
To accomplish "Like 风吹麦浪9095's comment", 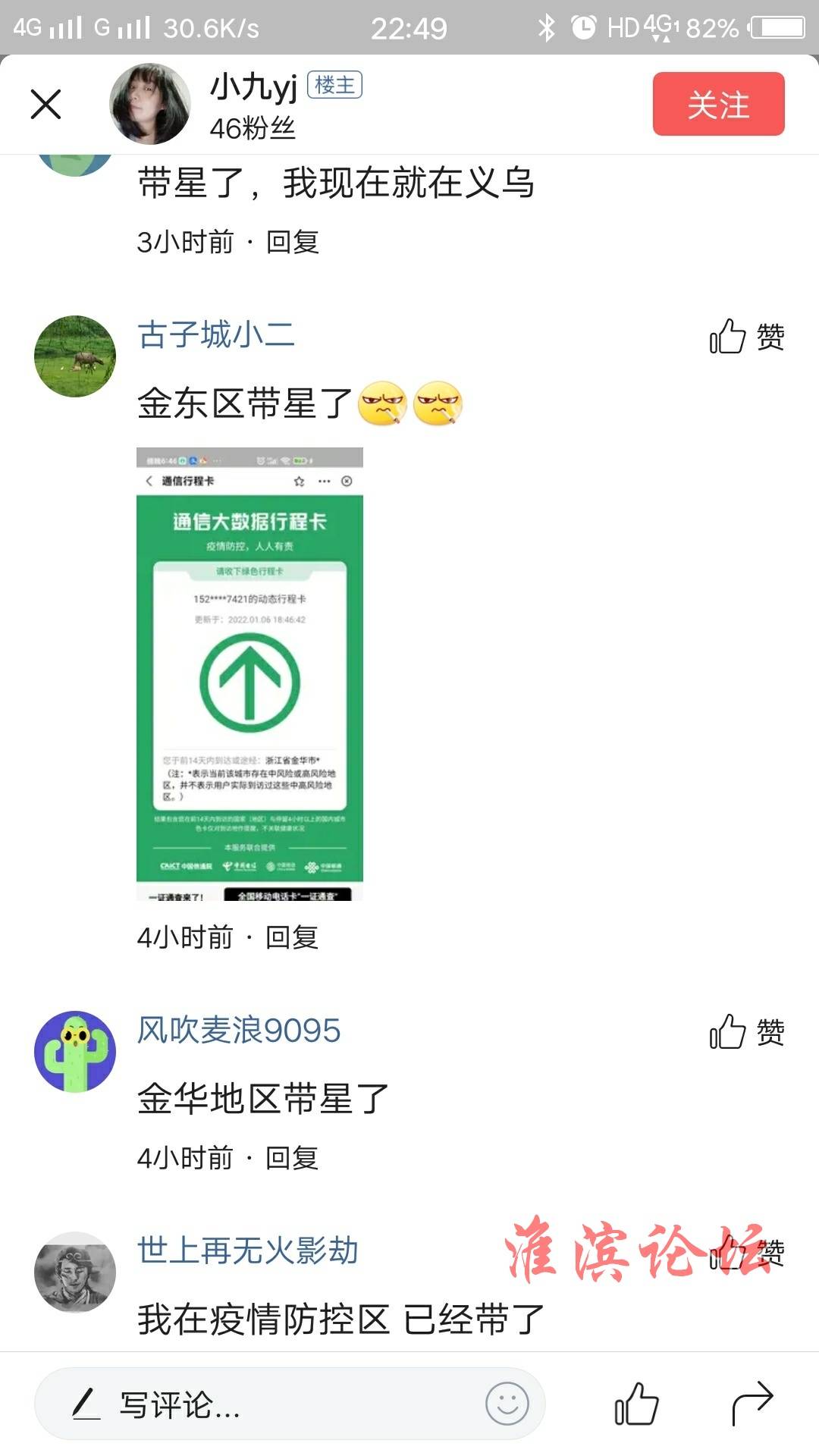I will pos(746,1032).
